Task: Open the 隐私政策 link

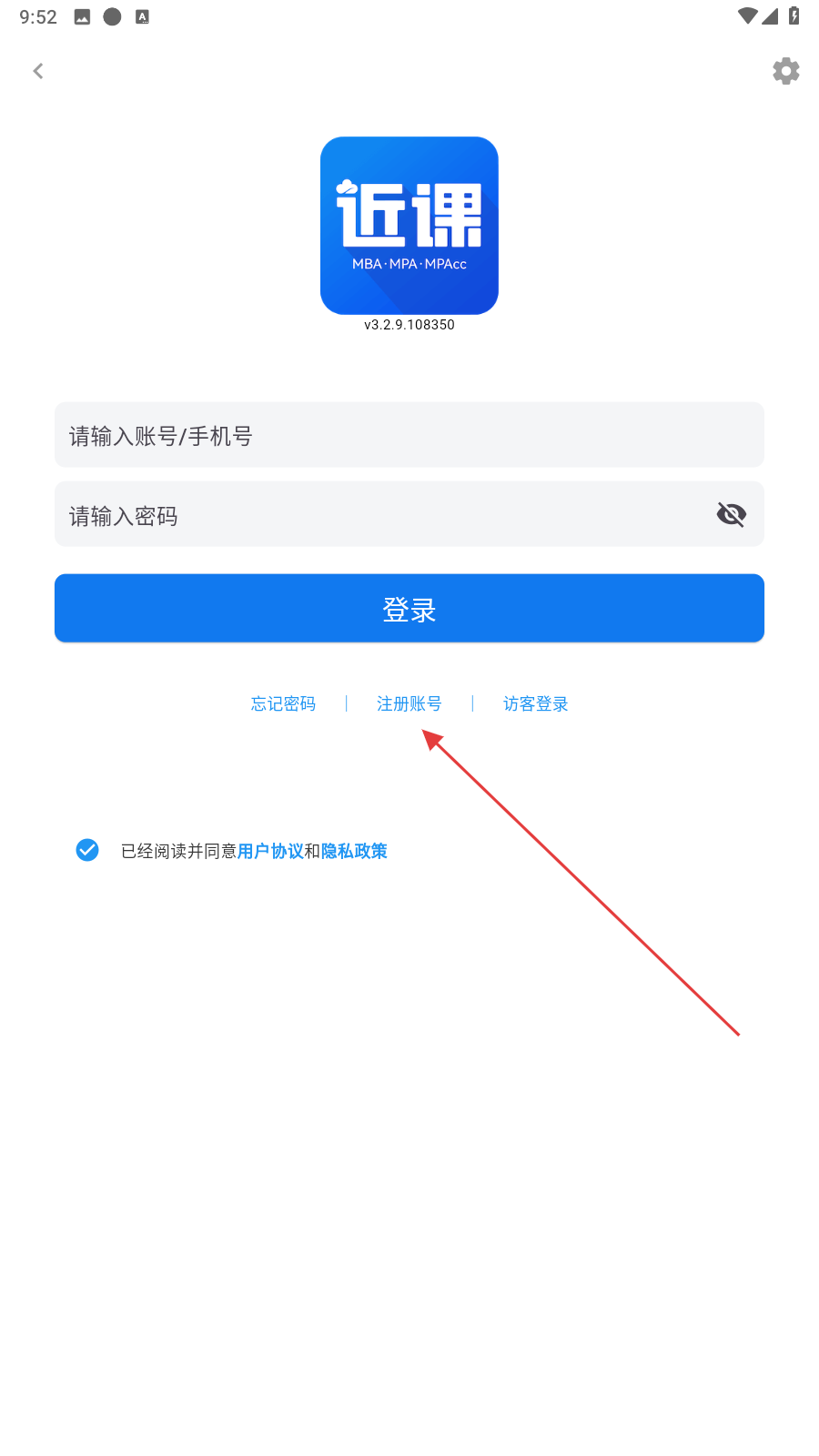Action: (354, 851)
